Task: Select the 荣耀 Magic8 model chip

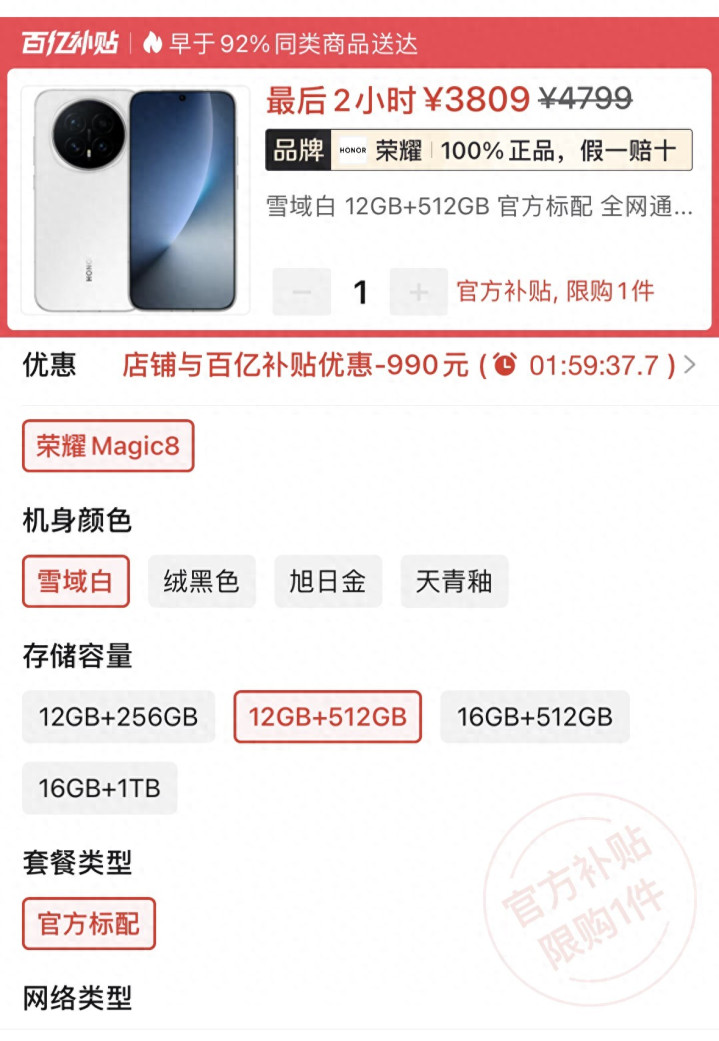Action: [x=108, y=446]
